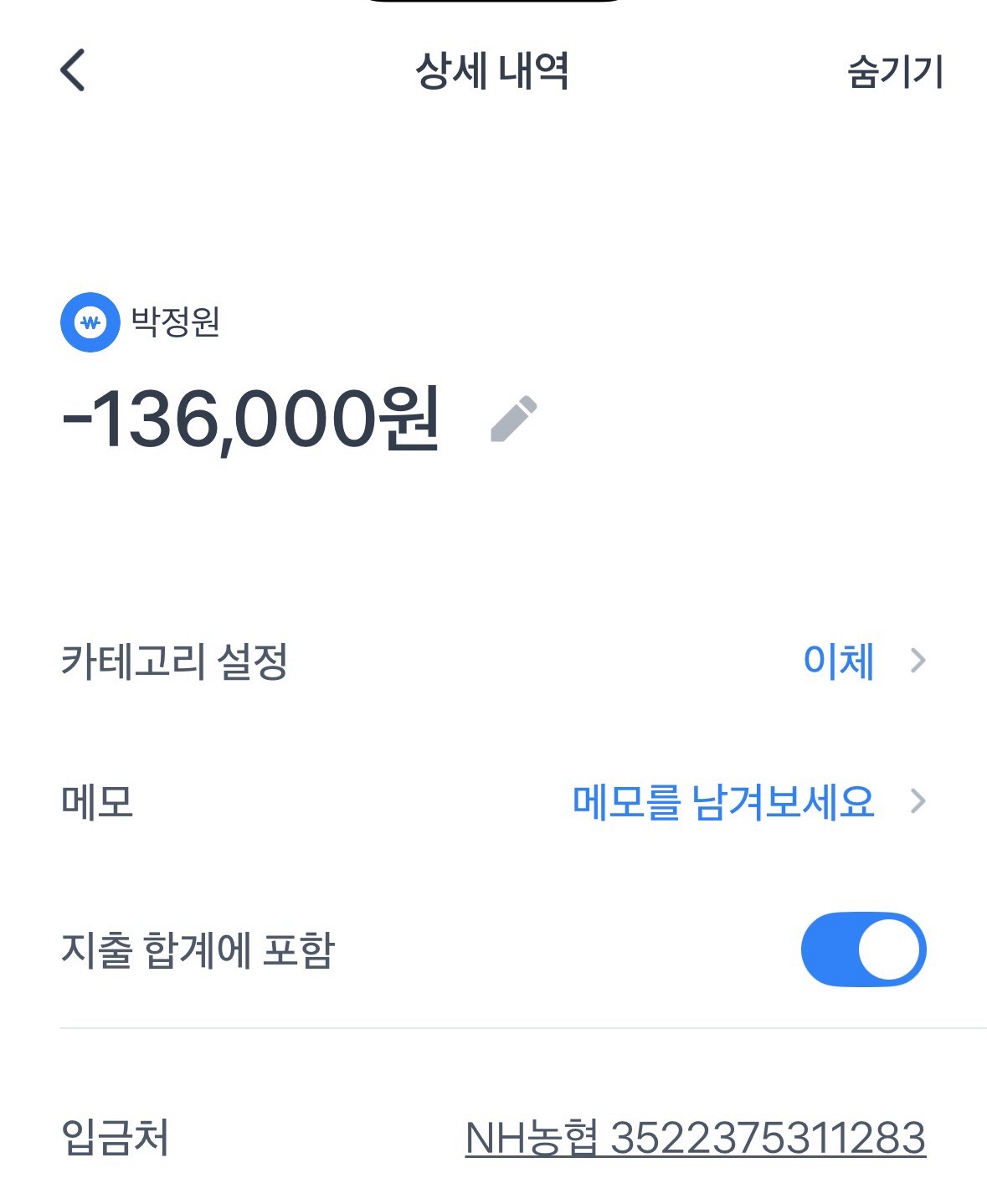Edit the amount with the pencil icon
This screenshot has height=1204, width=987.
pyautogui.click(x=513, y=419)
